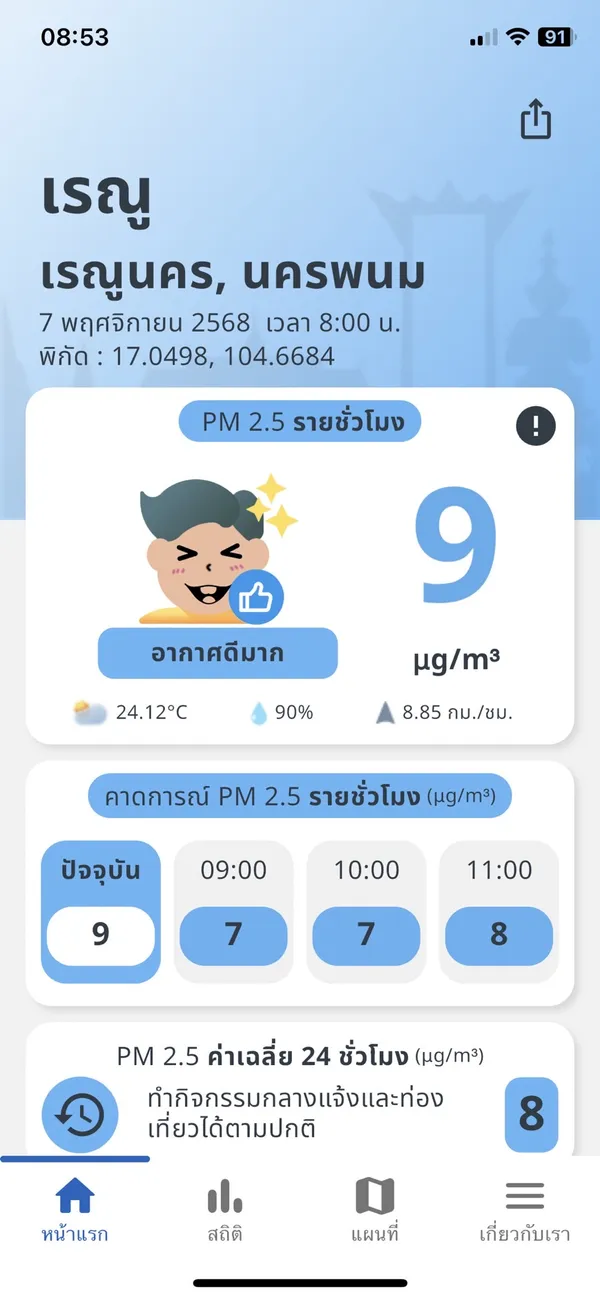
Task: Open the แผนที่ map tab
Action: tap(375, 1208)
